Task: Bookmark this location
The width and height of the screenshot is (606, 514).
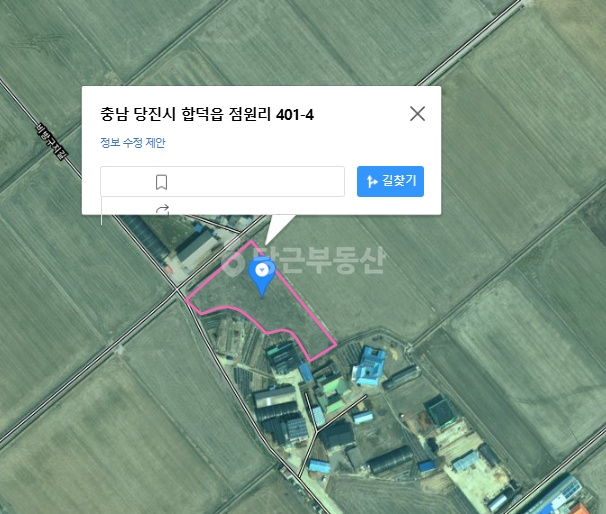Action: coord(162,182)
